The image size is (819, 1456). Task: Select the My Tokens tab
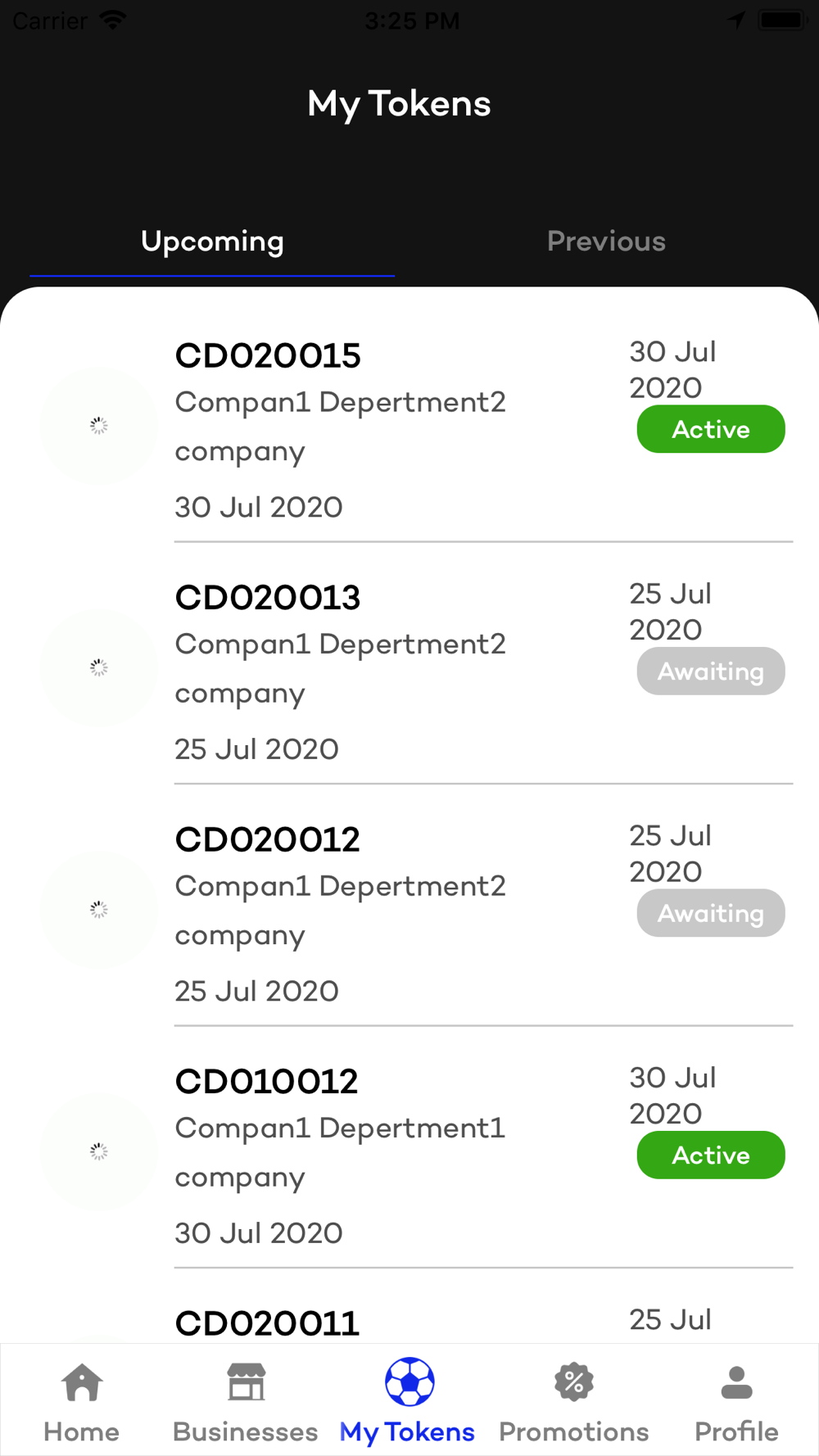click(408, 1400)
